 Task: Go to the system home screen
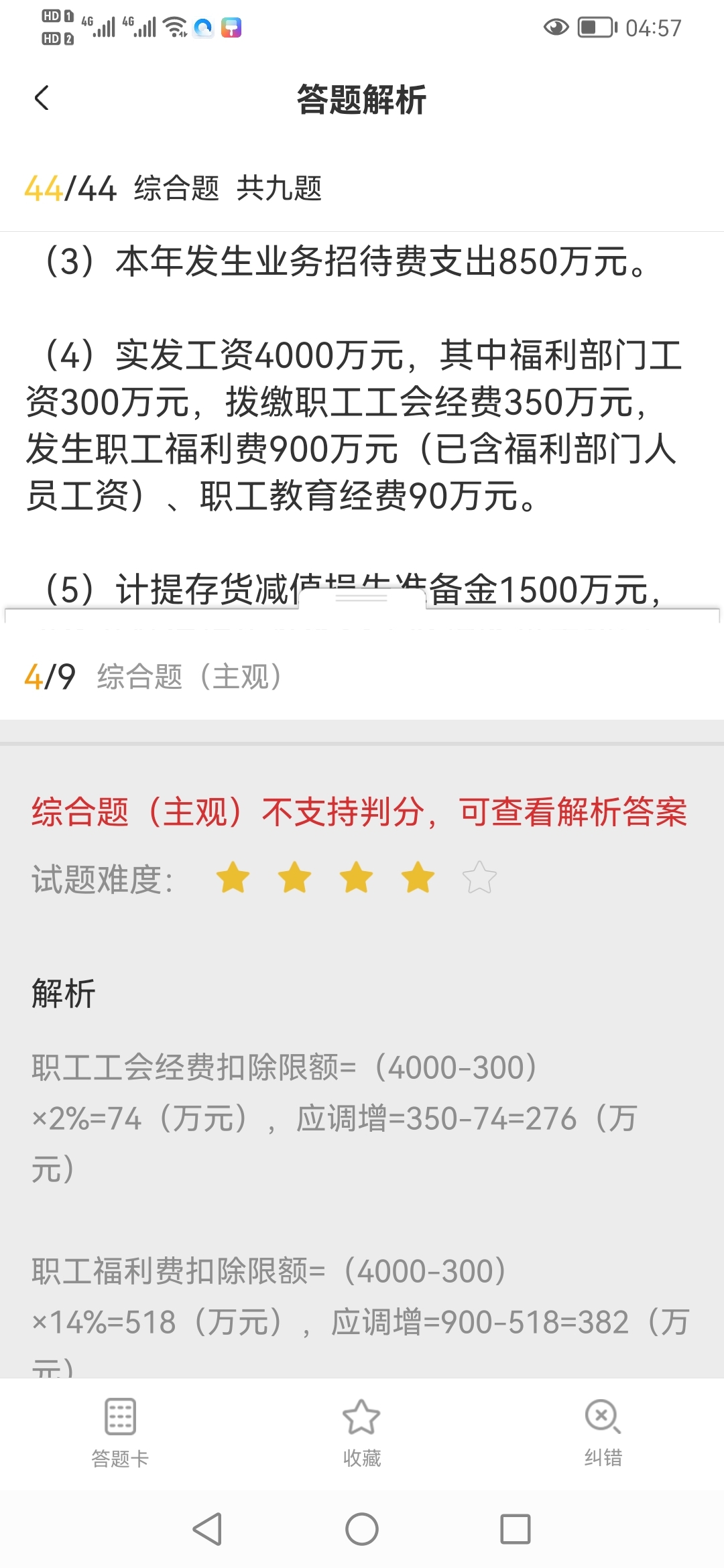pos(361,1529)
